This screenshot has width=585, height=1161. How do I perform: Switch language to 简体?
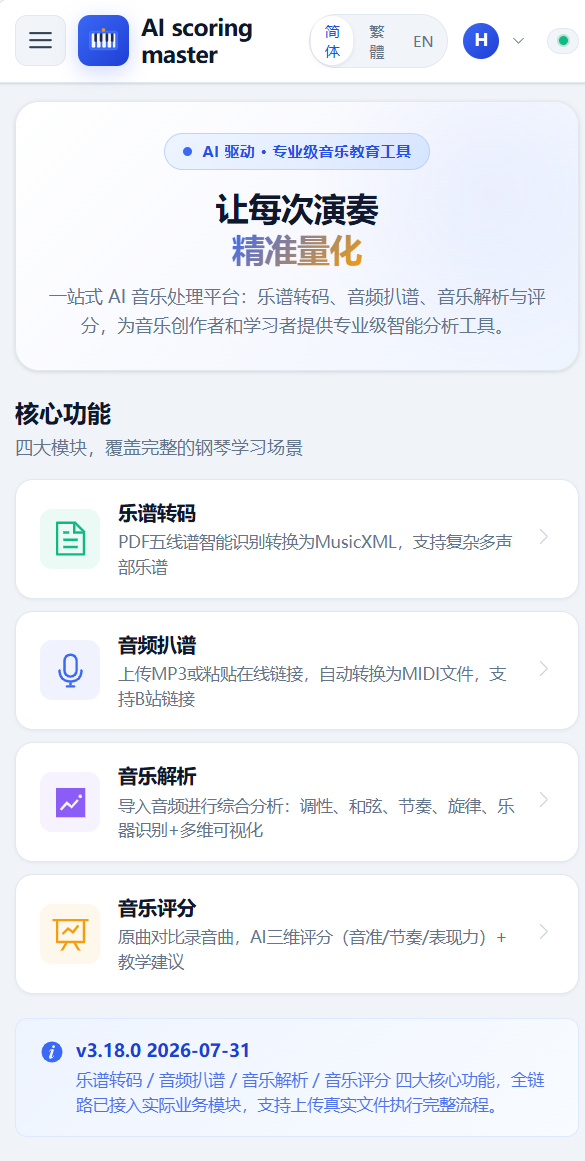(332, 41)
